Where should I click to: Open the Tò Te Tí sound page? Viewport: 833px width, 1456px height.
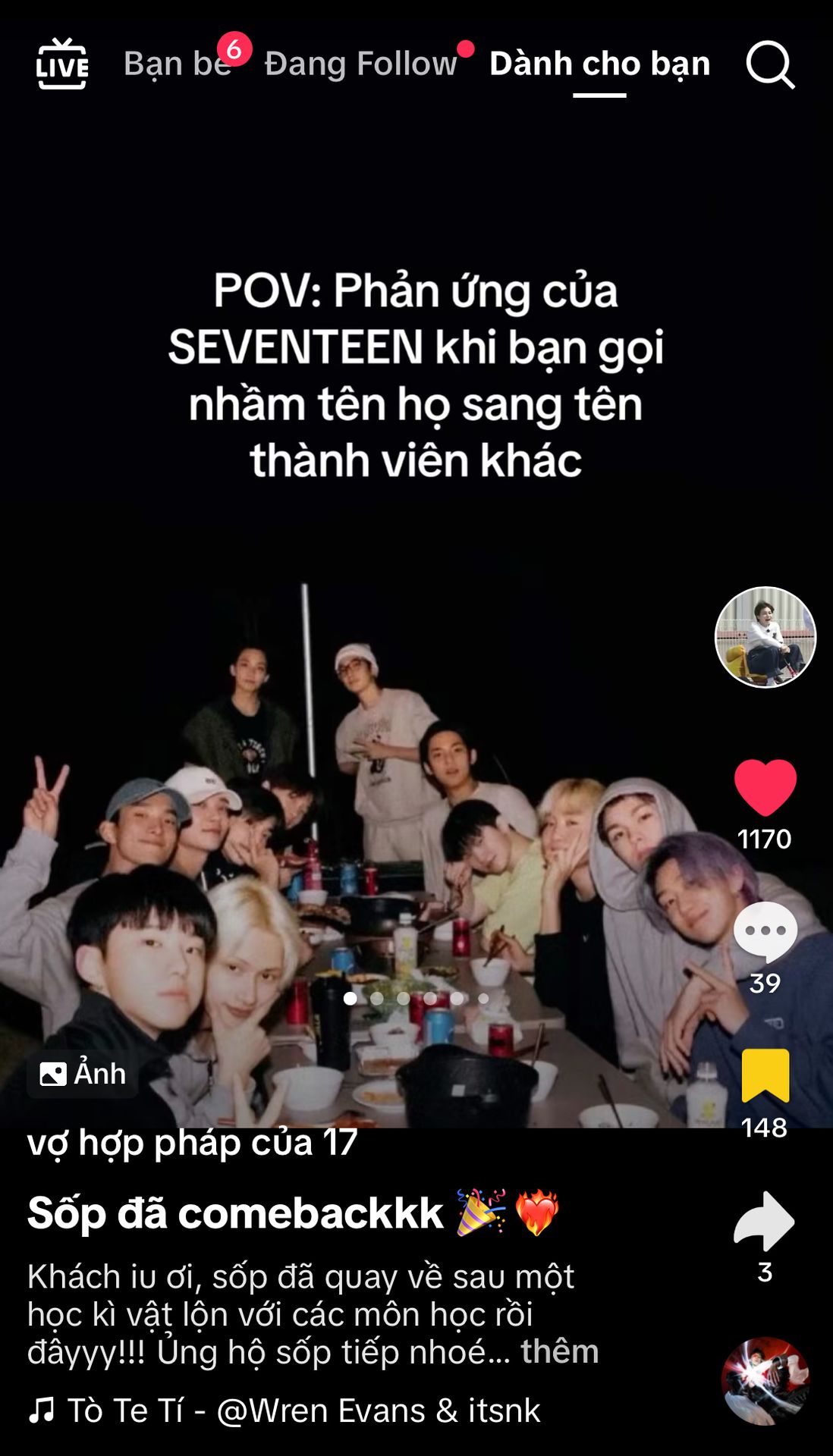click(x=303, y=1411)
